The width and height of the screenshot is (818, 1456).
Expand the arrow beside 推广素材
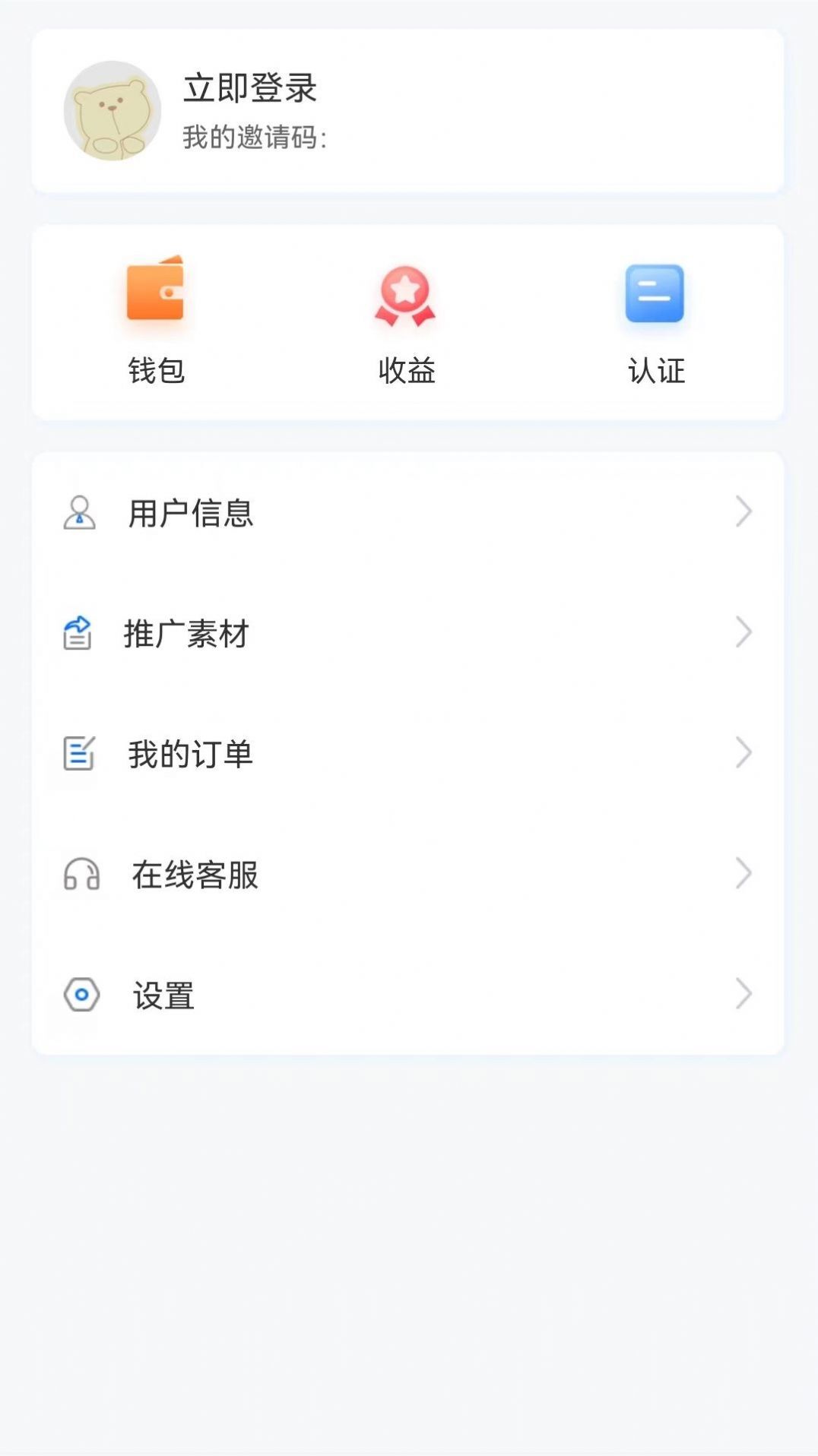(743, 633)
